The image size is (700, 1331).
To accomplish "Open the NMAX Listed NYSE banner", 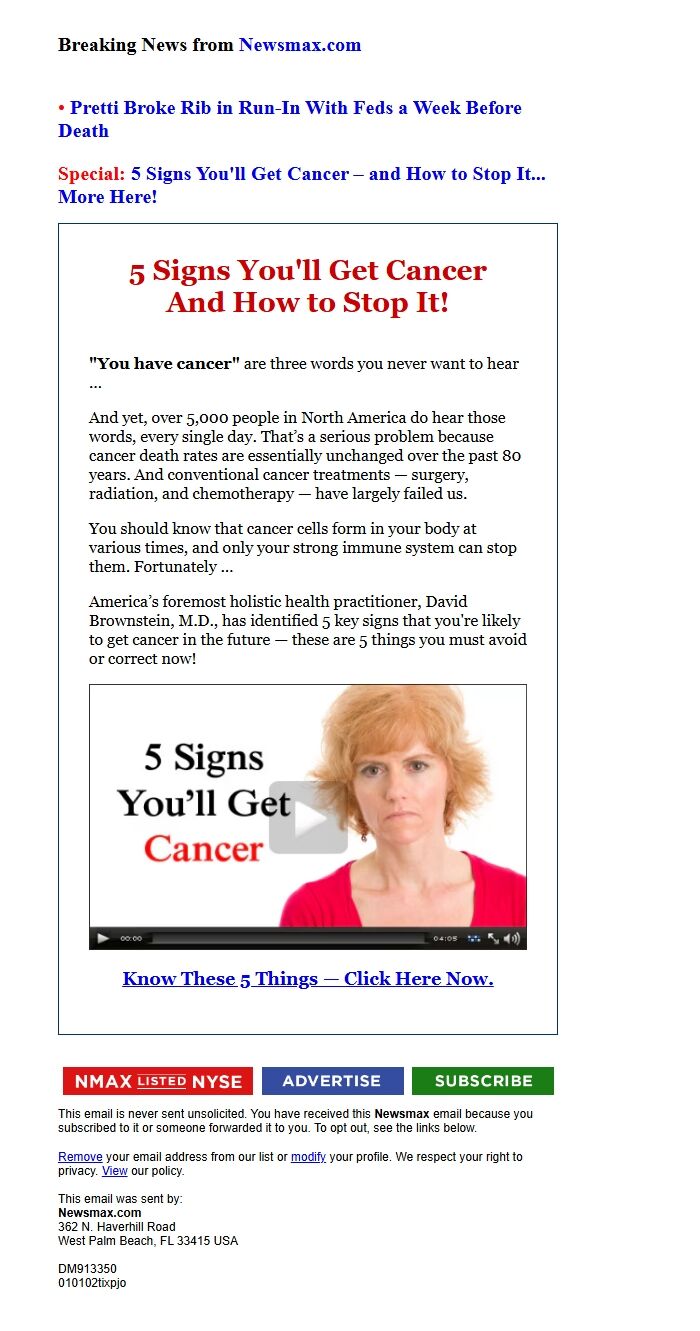I will tap(158, 1081).
